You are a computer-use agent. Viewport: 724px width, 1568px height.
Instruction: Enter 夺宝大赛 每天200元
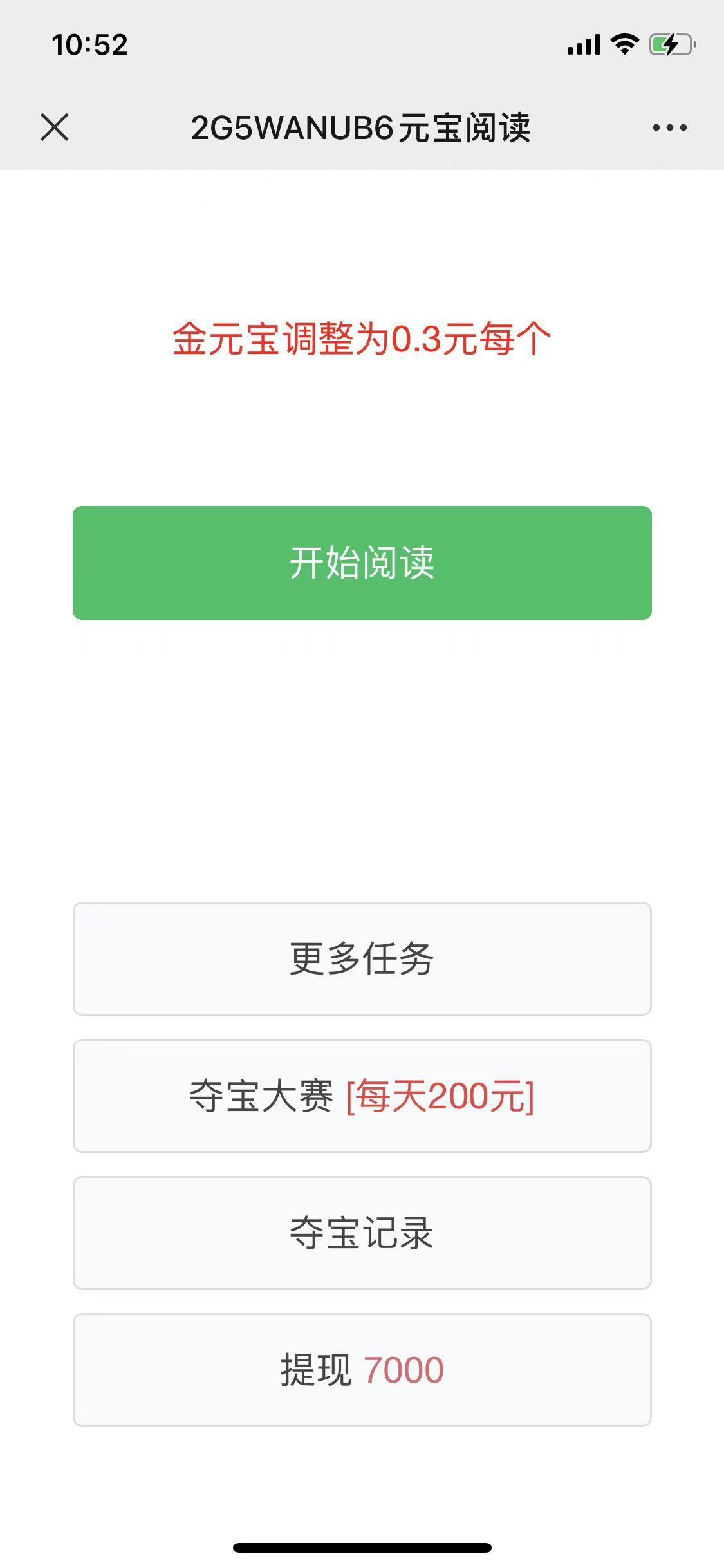(362, 1096)
